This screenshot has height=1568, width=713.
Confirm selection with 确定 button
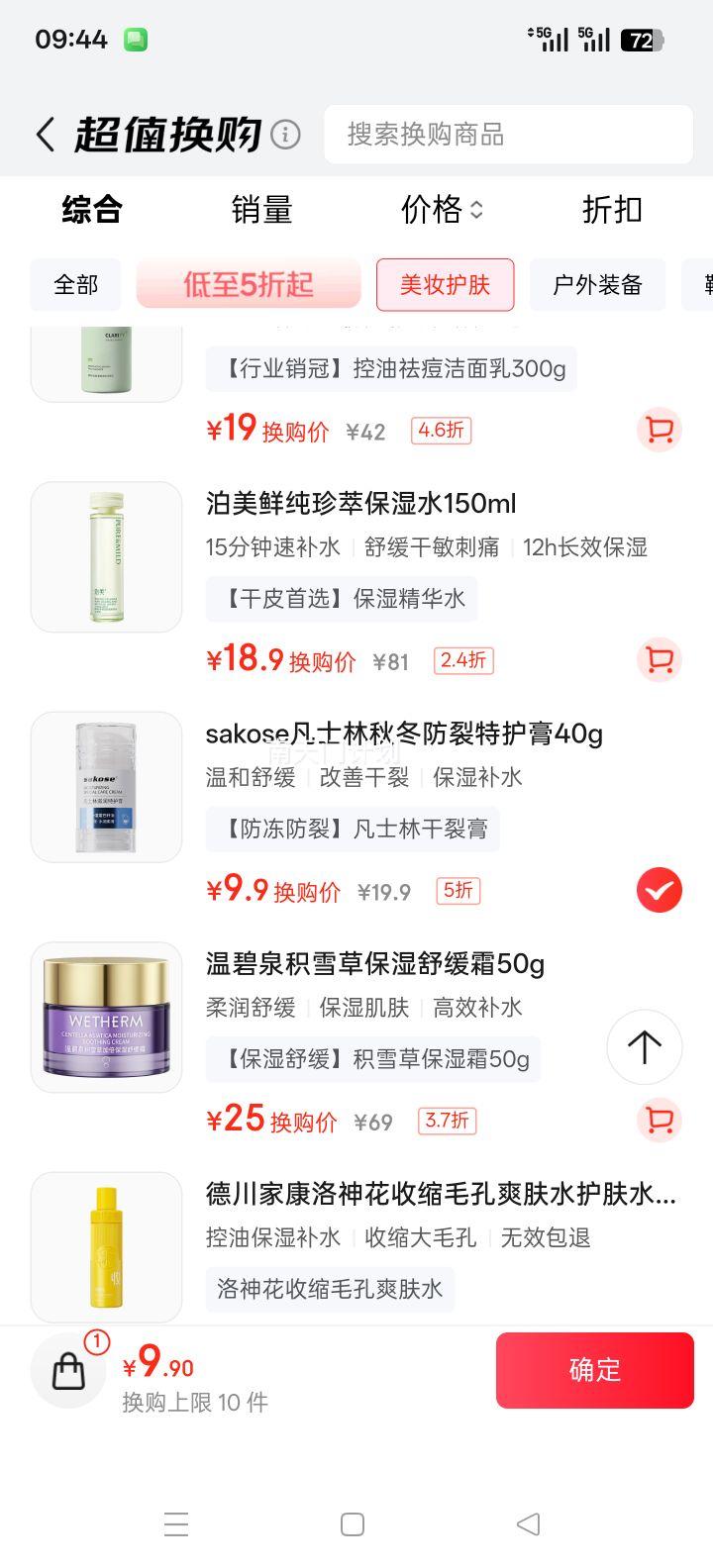594,1370
